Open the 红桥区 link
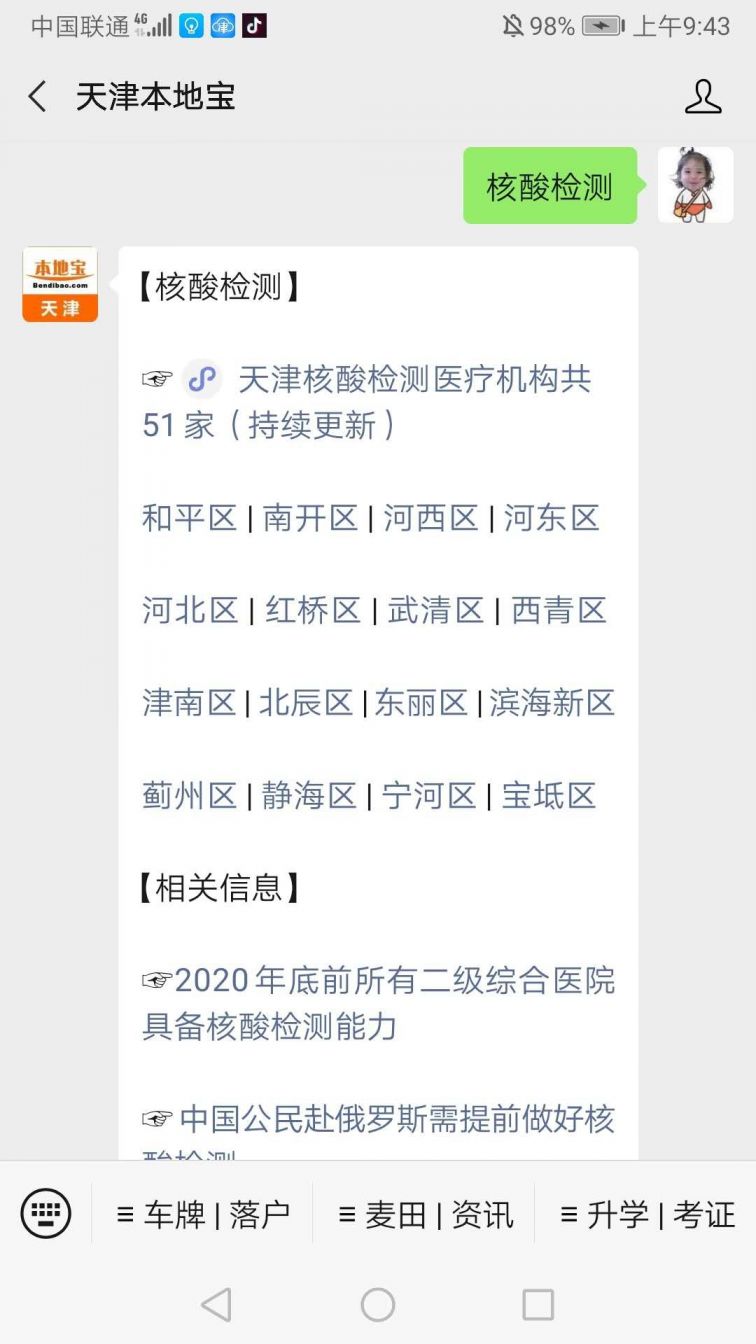The image size is (756, 1344). [312, 610]
